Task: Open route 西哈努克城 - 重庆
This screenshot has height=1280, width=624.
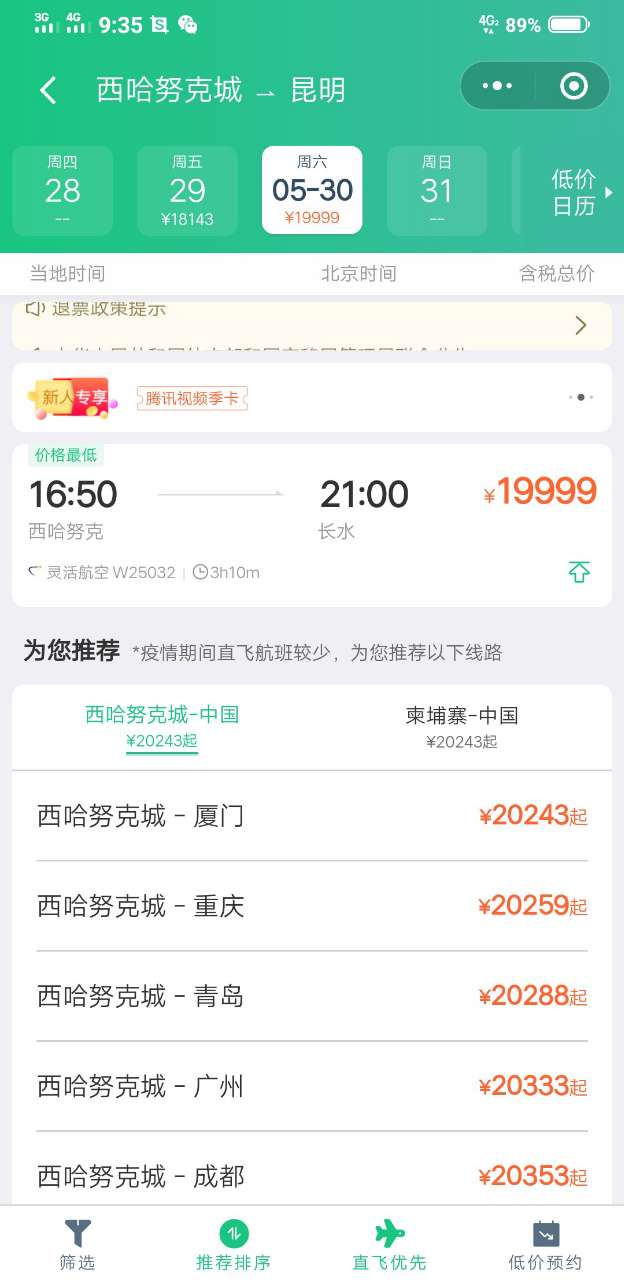Action: 312,906
